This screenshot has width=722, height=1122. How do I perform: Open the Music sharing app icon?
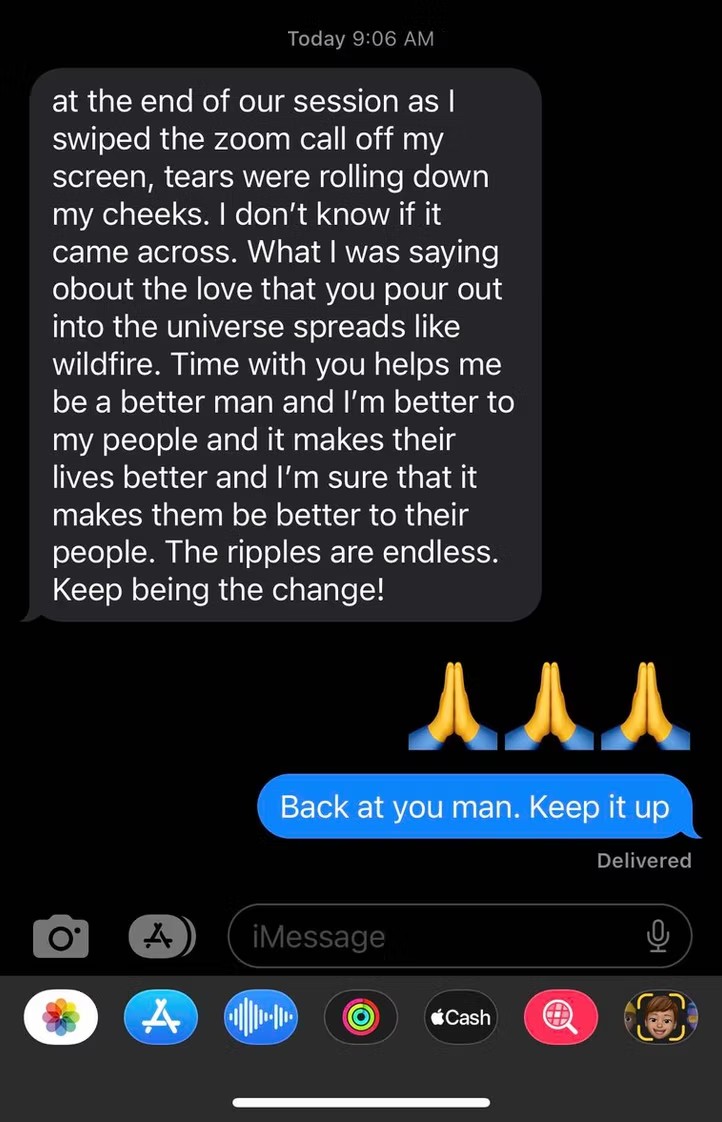[x=261, y=1017]
